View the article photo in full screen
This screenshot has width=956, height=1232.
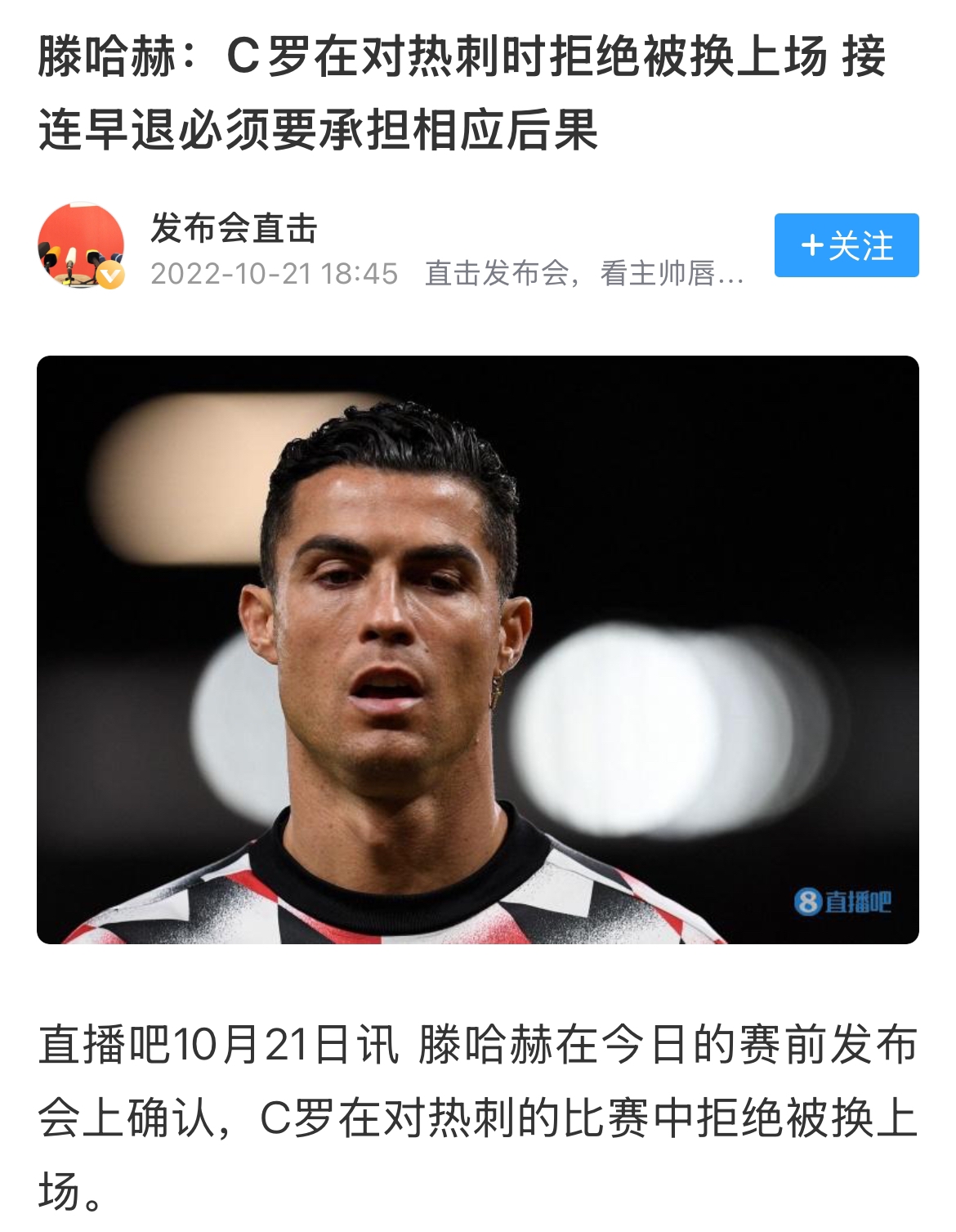(478, 649)
